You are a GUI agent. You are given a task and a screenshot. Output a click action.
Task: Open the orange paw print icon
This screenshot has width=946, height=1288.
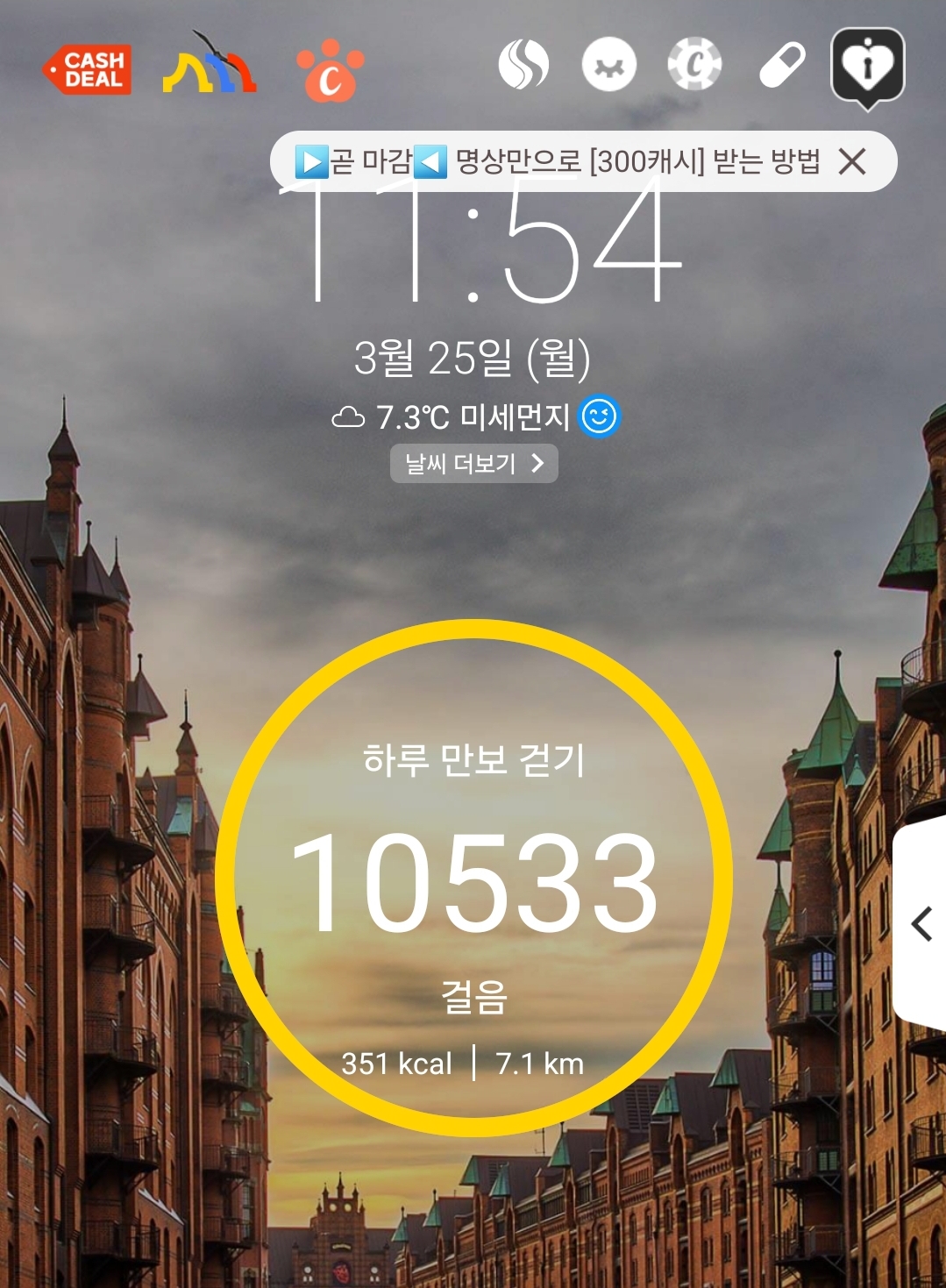[330, 70]
